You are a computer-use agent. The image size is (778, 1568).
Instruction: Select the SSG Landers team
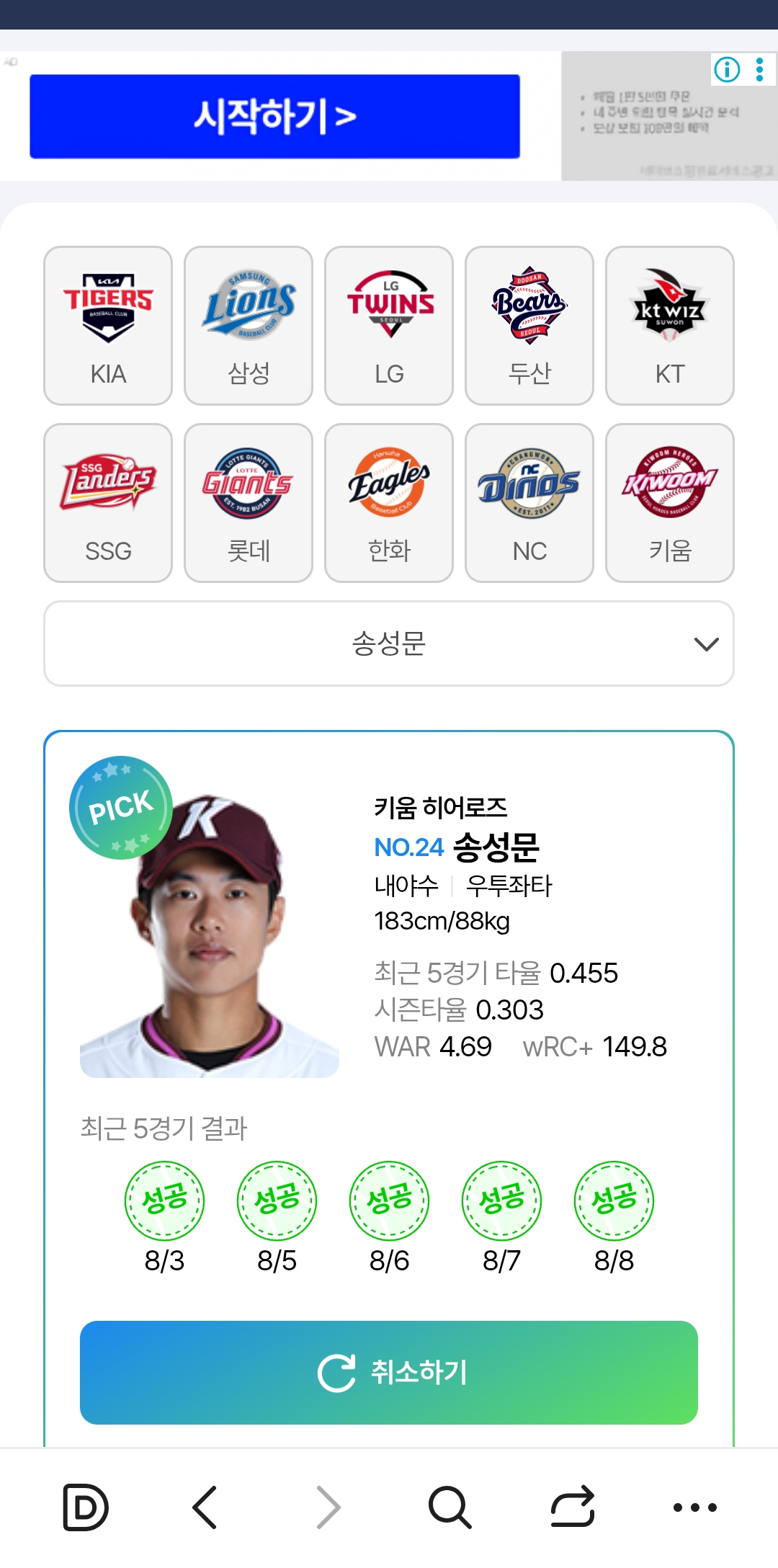click(108, 503)
